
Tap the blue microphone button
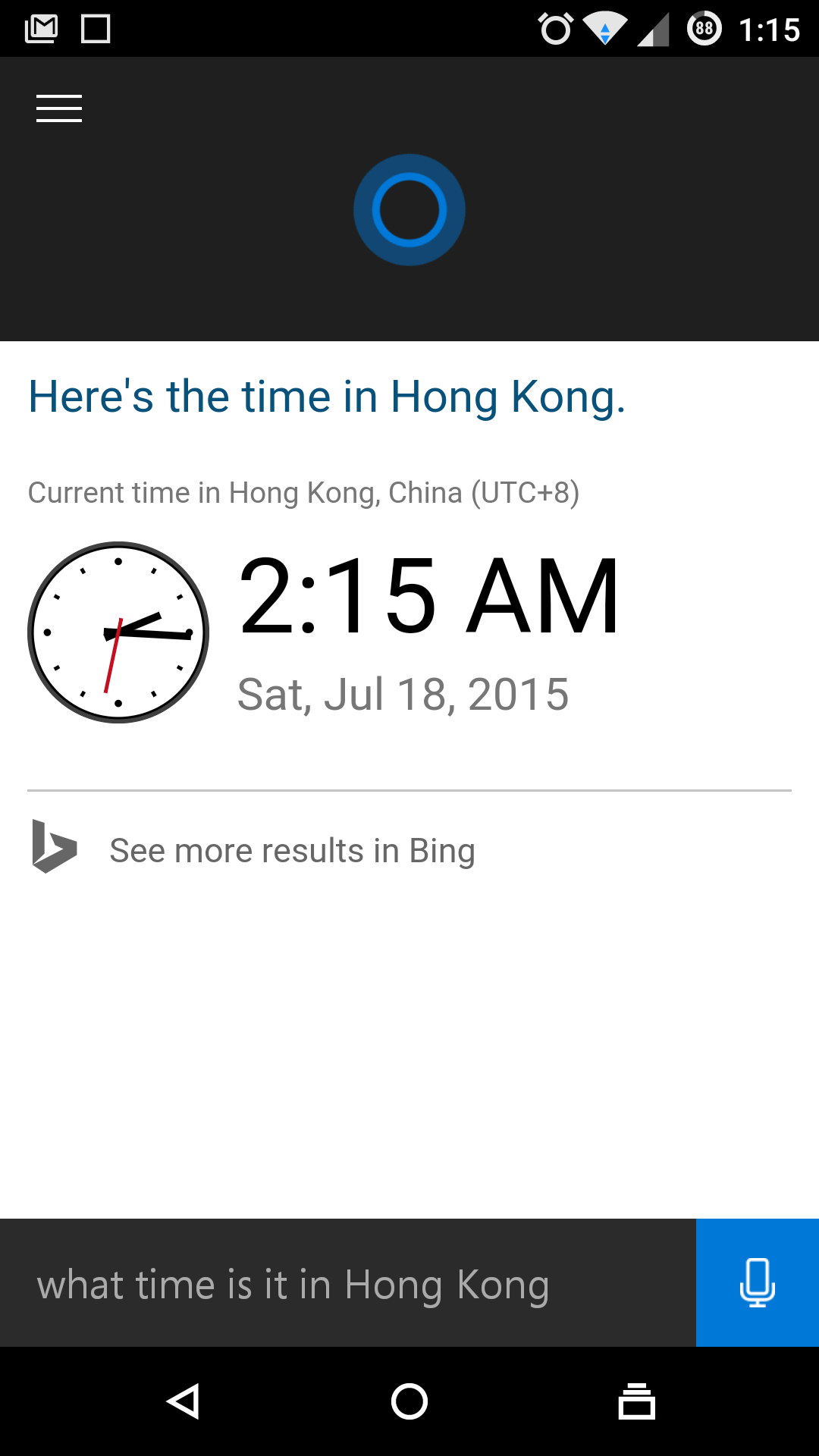click(x=757, y=1282)
